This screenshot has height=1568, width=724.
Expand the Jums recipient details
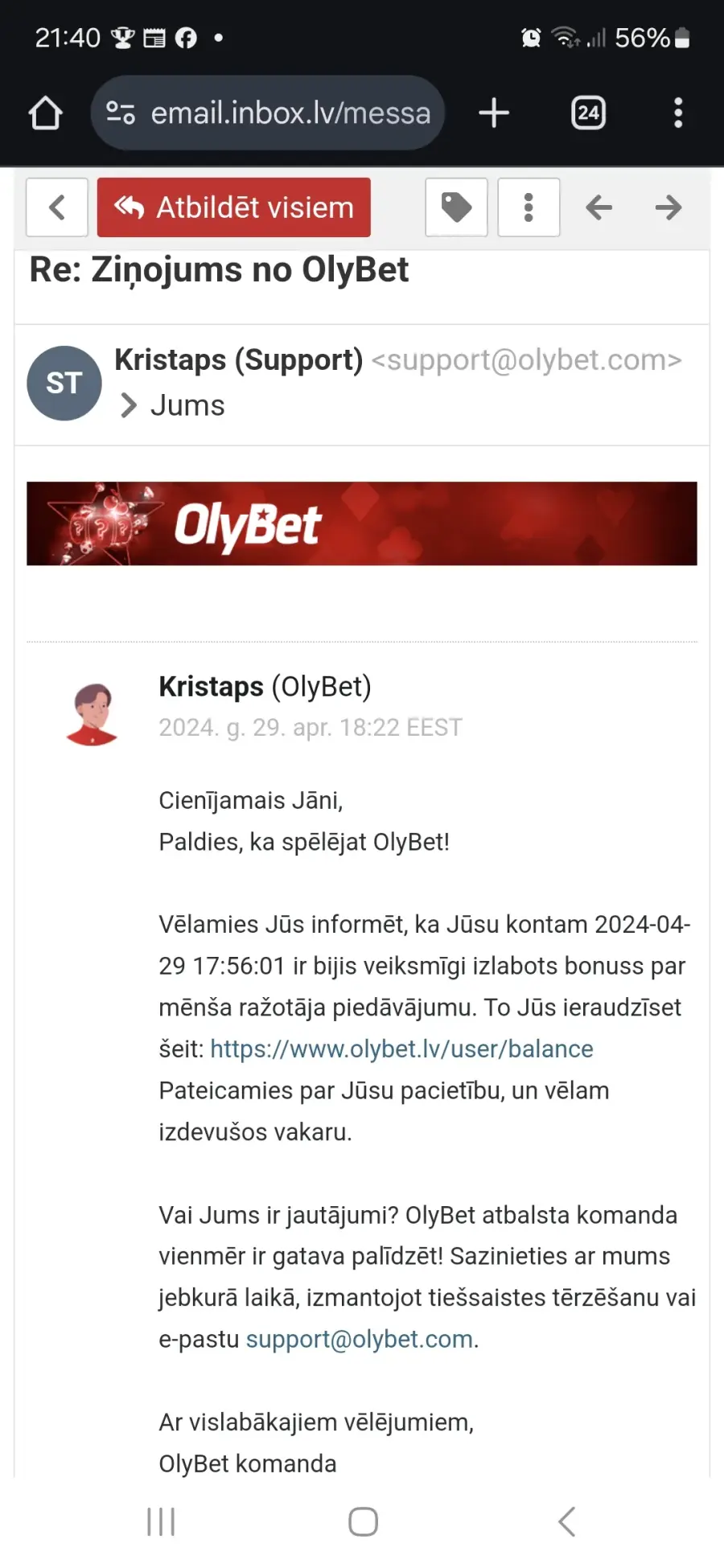coord(172,405)
